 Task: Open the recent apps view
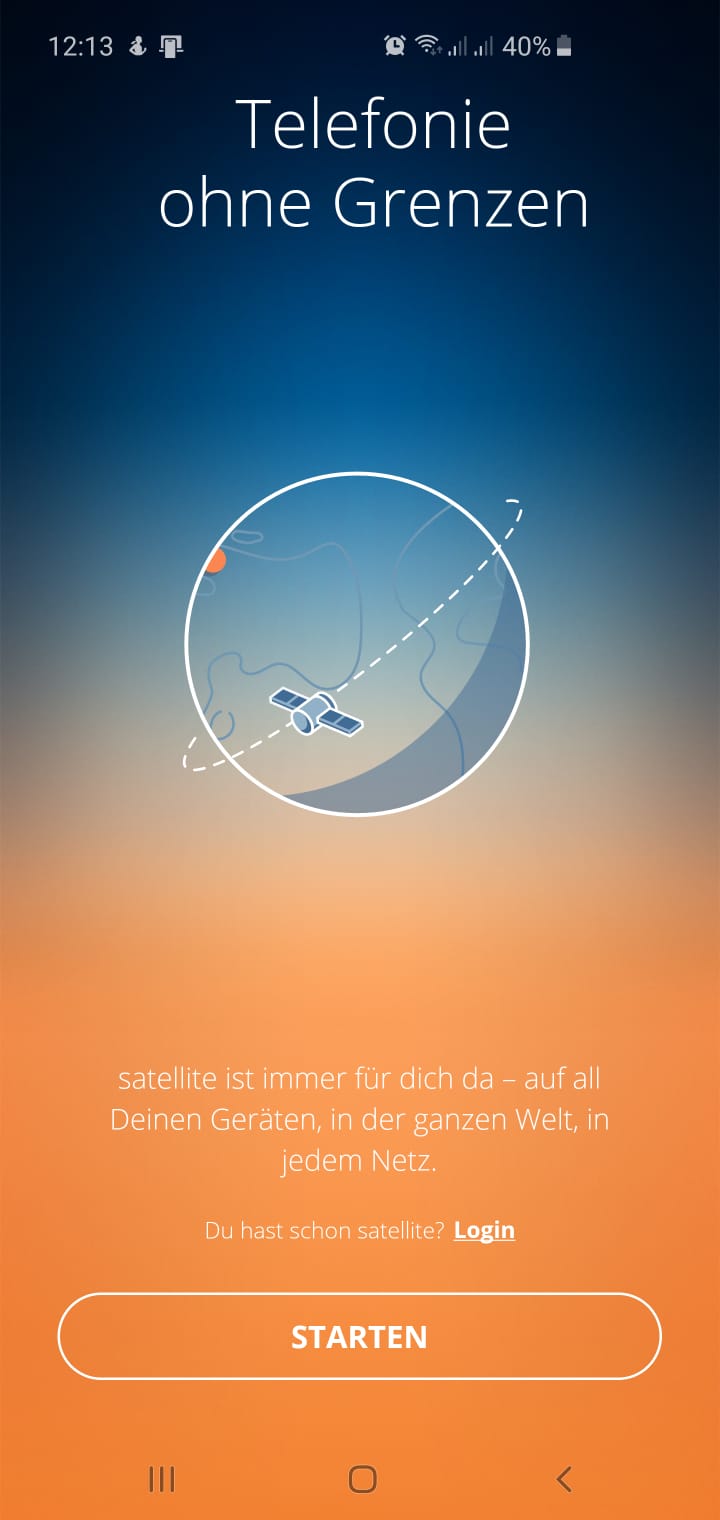(161, 1479)
